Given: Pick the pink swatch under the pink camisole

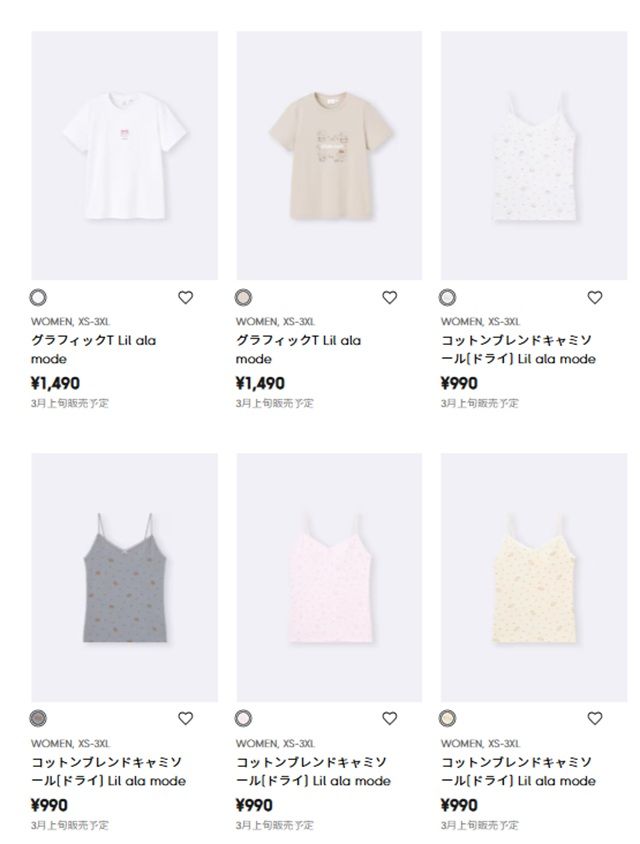Looking at the screenshot, I should pyautogui.click(x=244, y=718).
